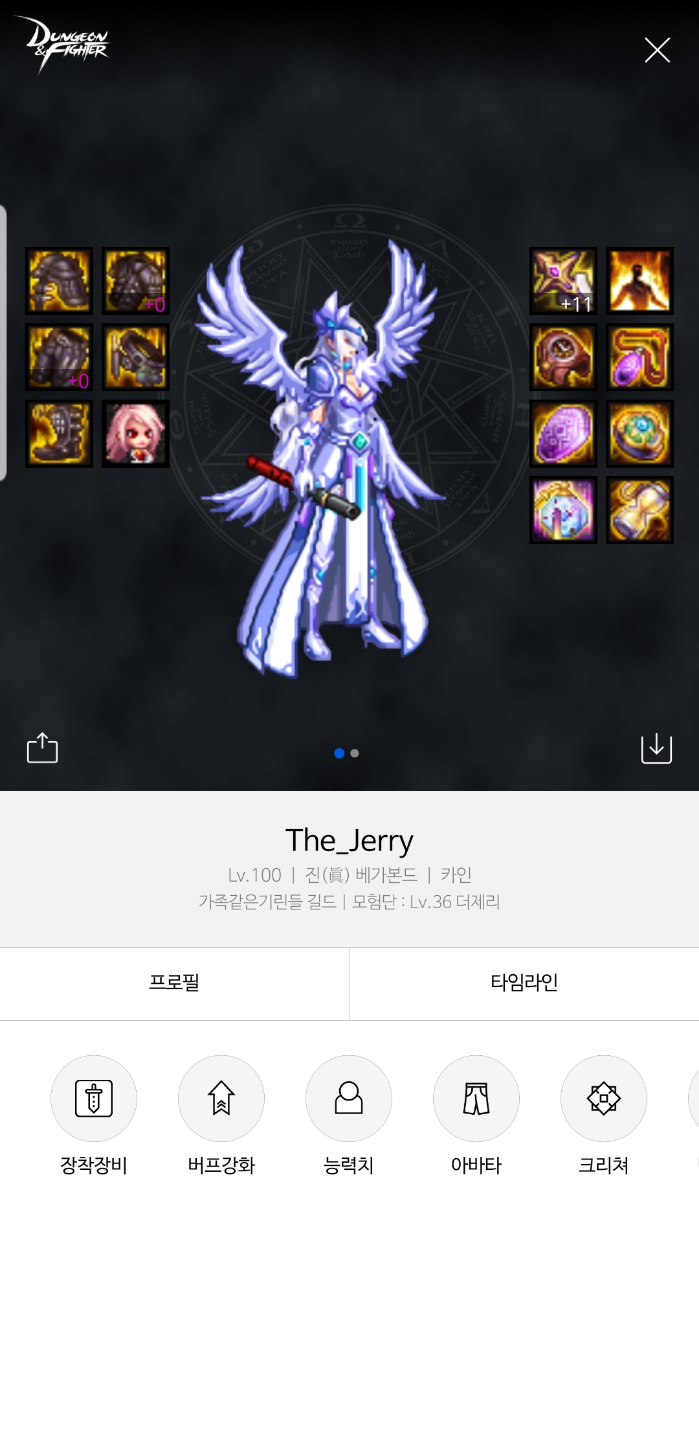Tap the pink-haired creature slot
The height and width of the screenshot is (1438, 699).
[136, 434]
